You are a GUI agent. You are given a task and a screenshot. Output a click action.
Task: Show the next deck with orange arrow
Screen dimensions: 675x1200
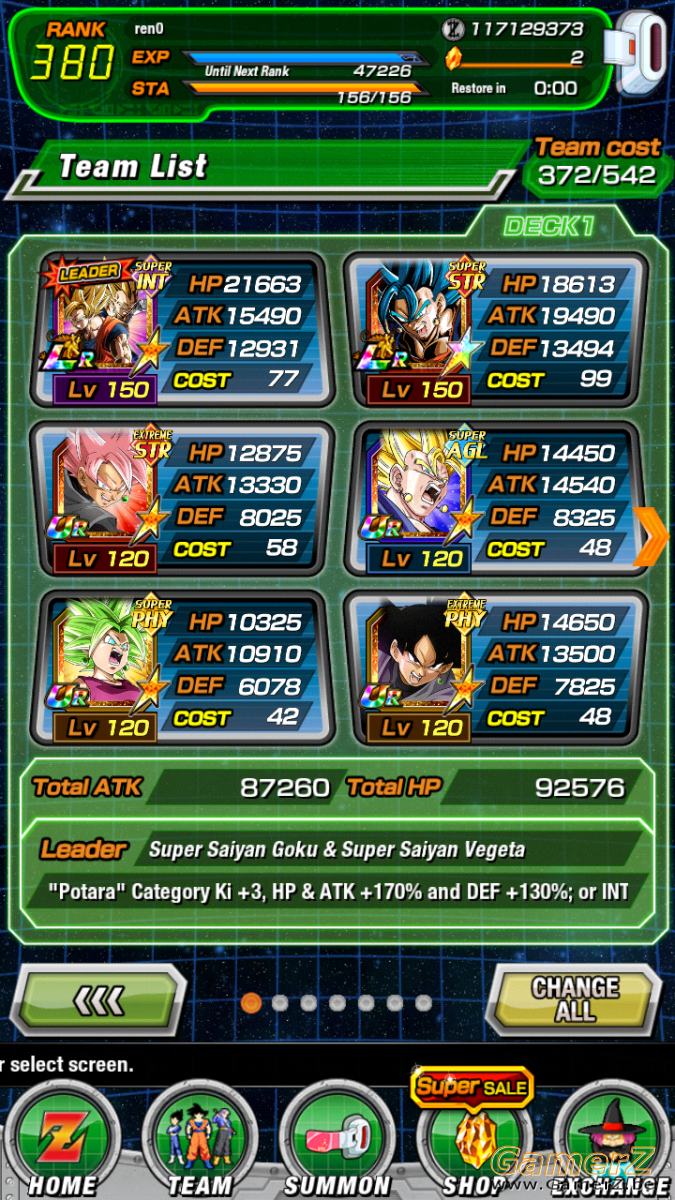tap(652, 536)
